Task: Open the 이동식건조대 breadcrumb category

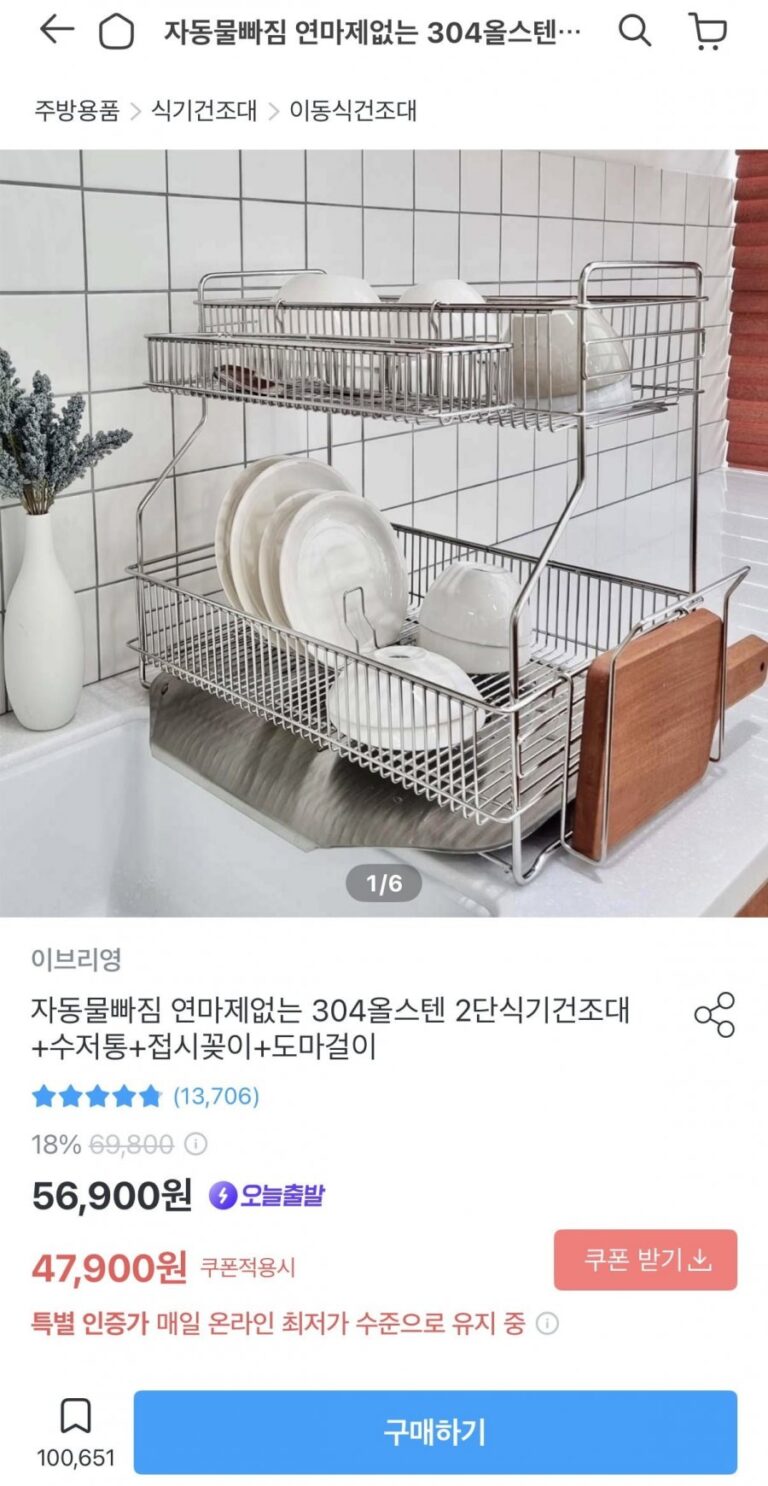Action: [352, 111]
